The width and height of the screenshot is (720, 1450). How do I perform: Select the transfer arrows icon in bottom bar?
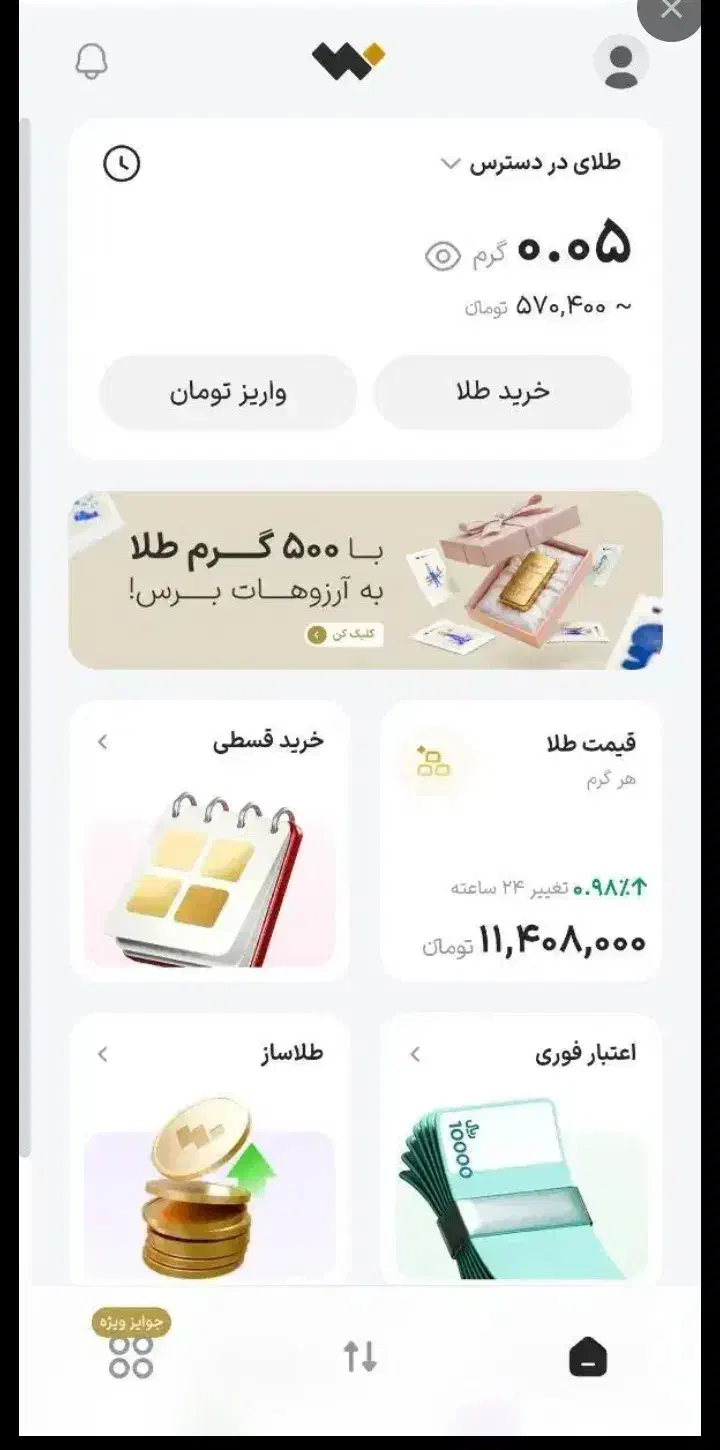(x=360, y=1358)
